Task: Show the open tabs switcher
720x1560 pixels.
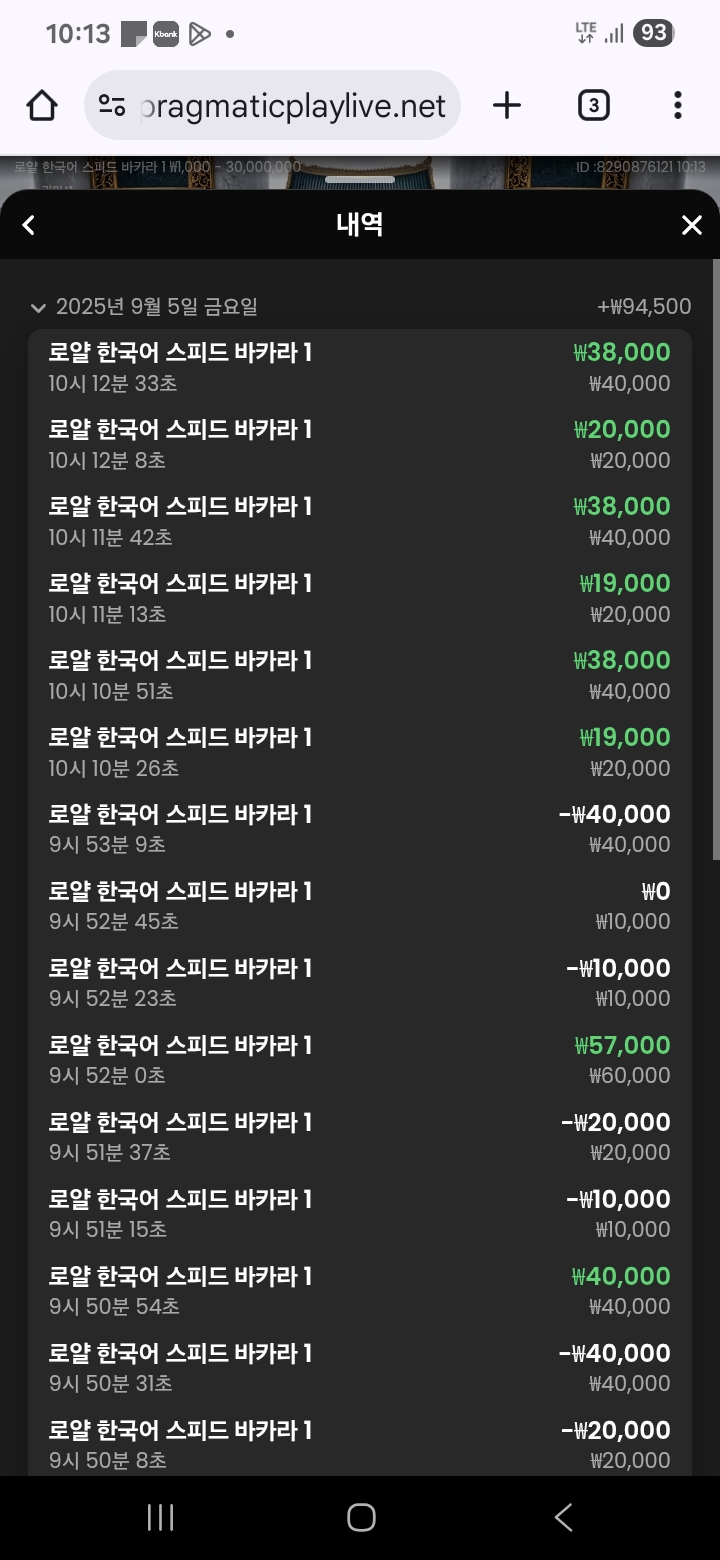Action: 594,105
